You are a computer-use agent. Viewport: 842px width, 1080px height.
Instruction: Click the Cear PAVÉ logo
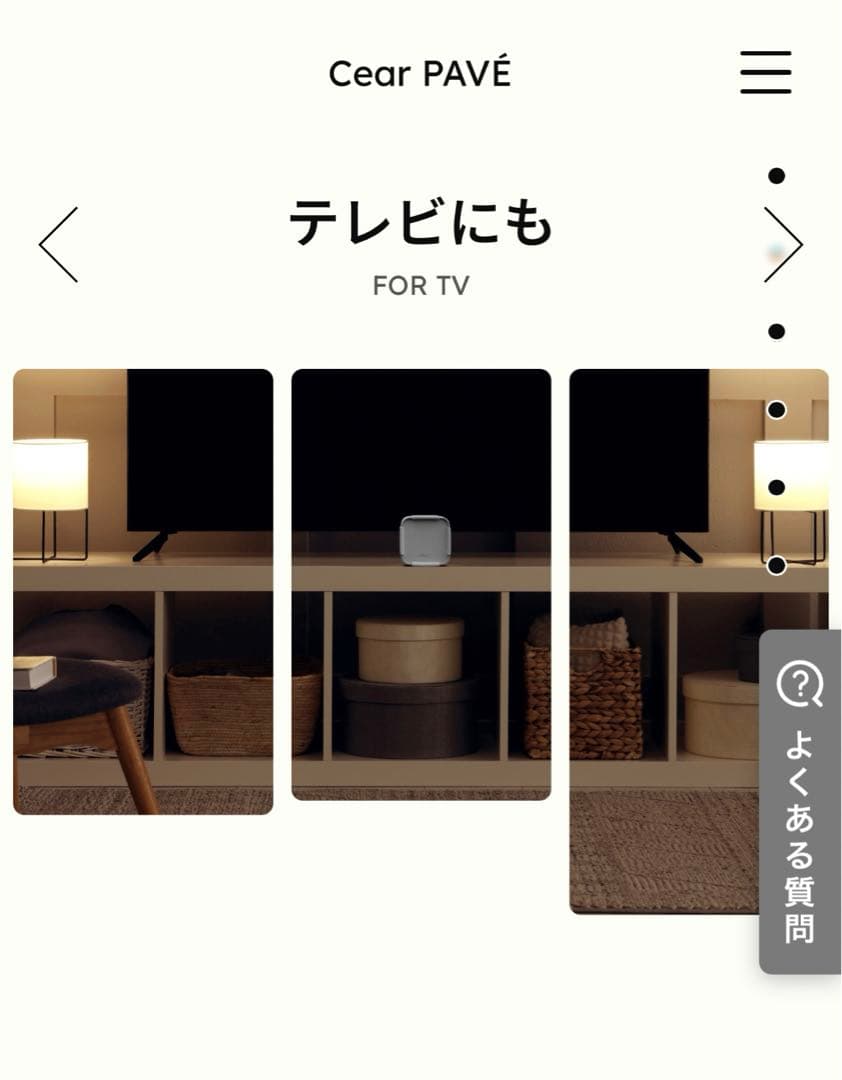420,73
